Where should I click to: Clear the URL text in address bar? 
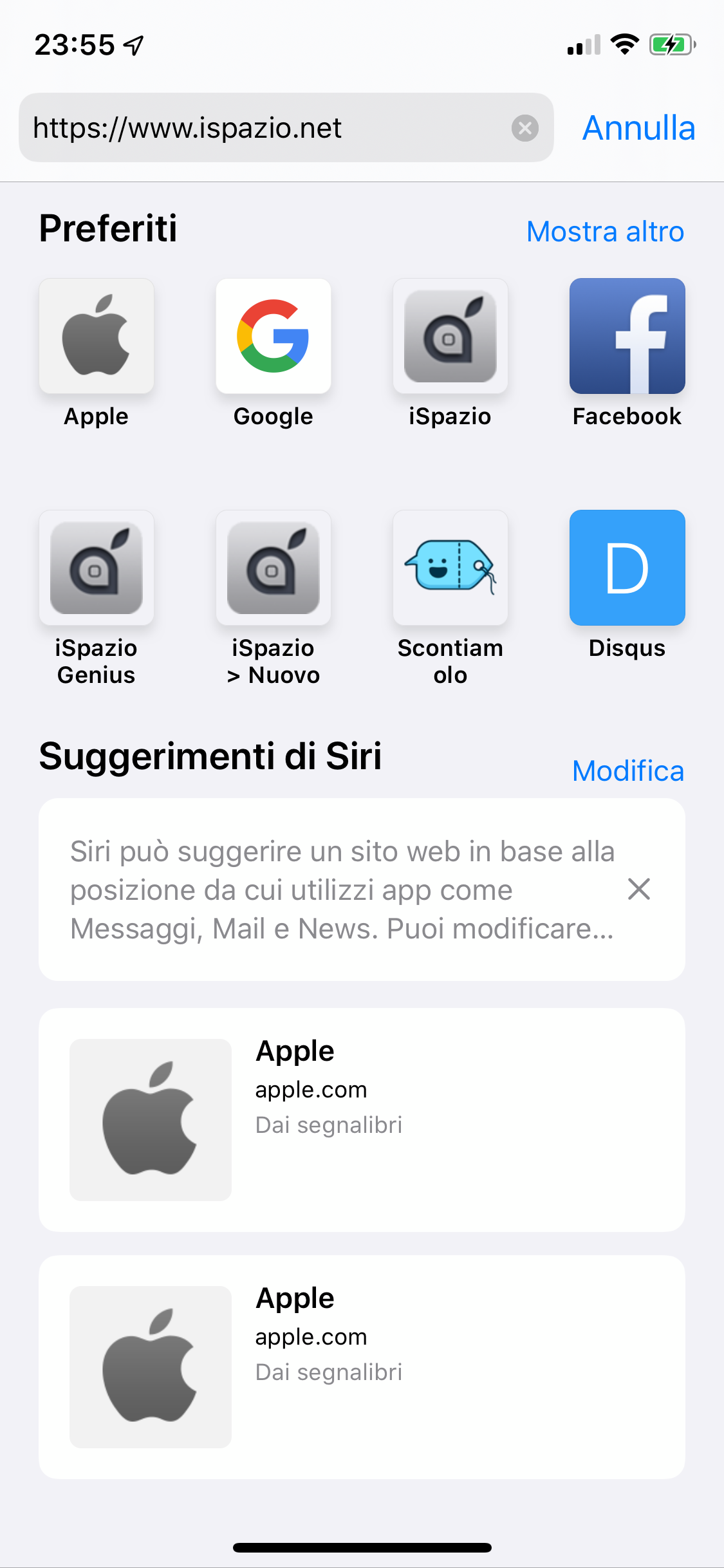525,128
